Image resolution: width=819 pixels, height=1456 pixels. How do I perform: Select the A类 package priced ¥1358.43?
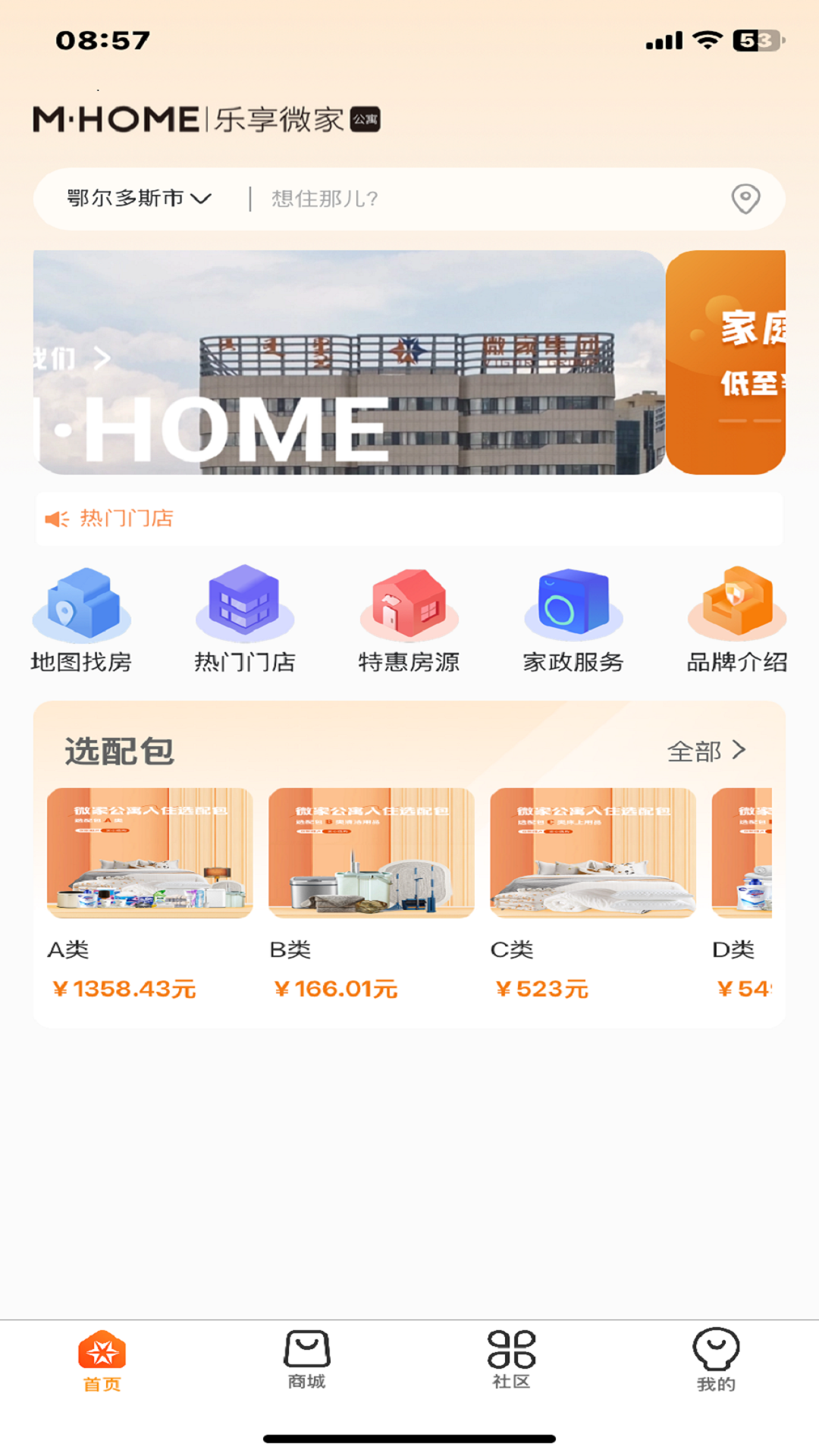pos(149,853)
